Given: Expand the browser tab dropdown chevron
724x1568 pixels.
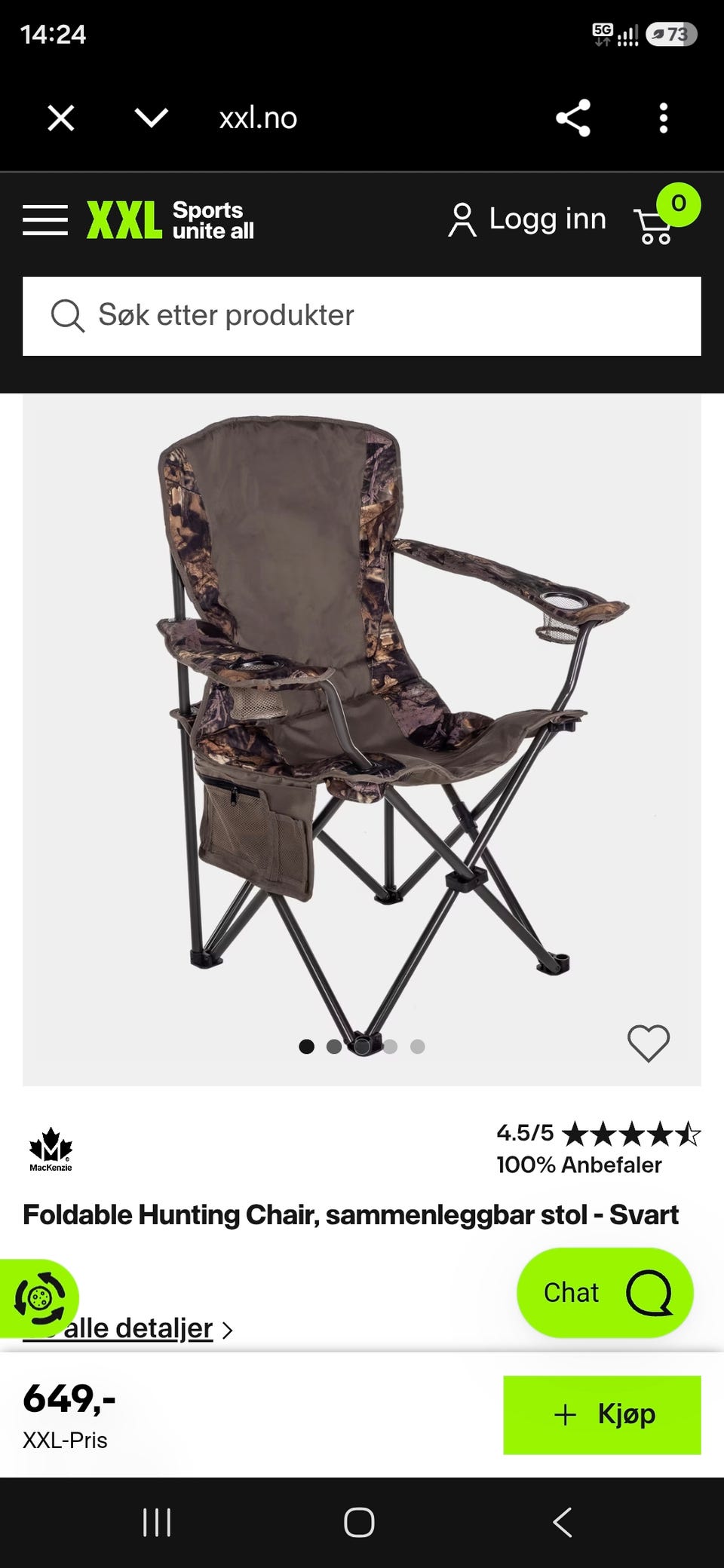Looking at the screenshot, I should point(151,118).
